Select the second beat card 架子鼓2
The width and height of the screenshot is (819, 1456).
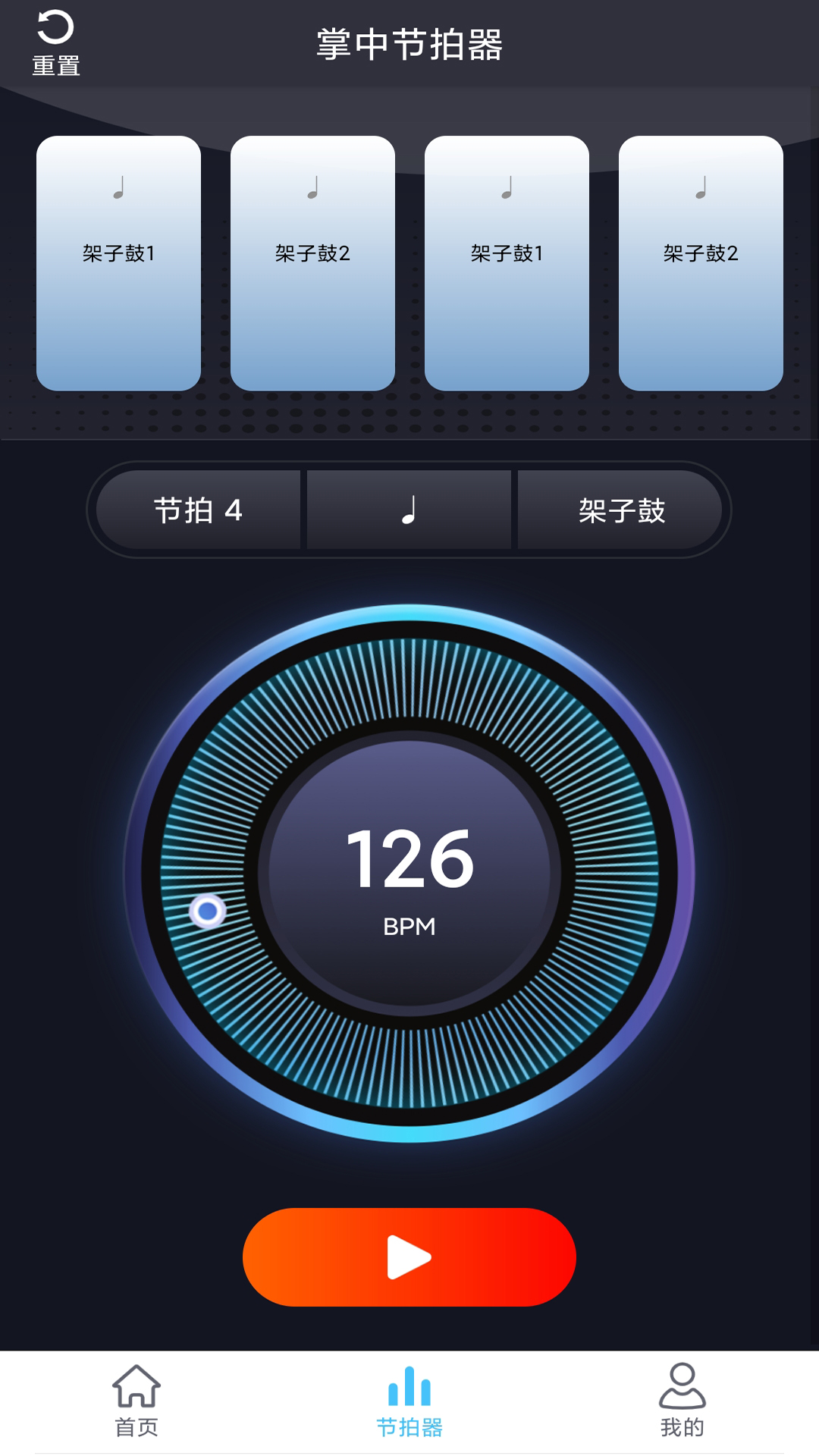click(312, 263)
